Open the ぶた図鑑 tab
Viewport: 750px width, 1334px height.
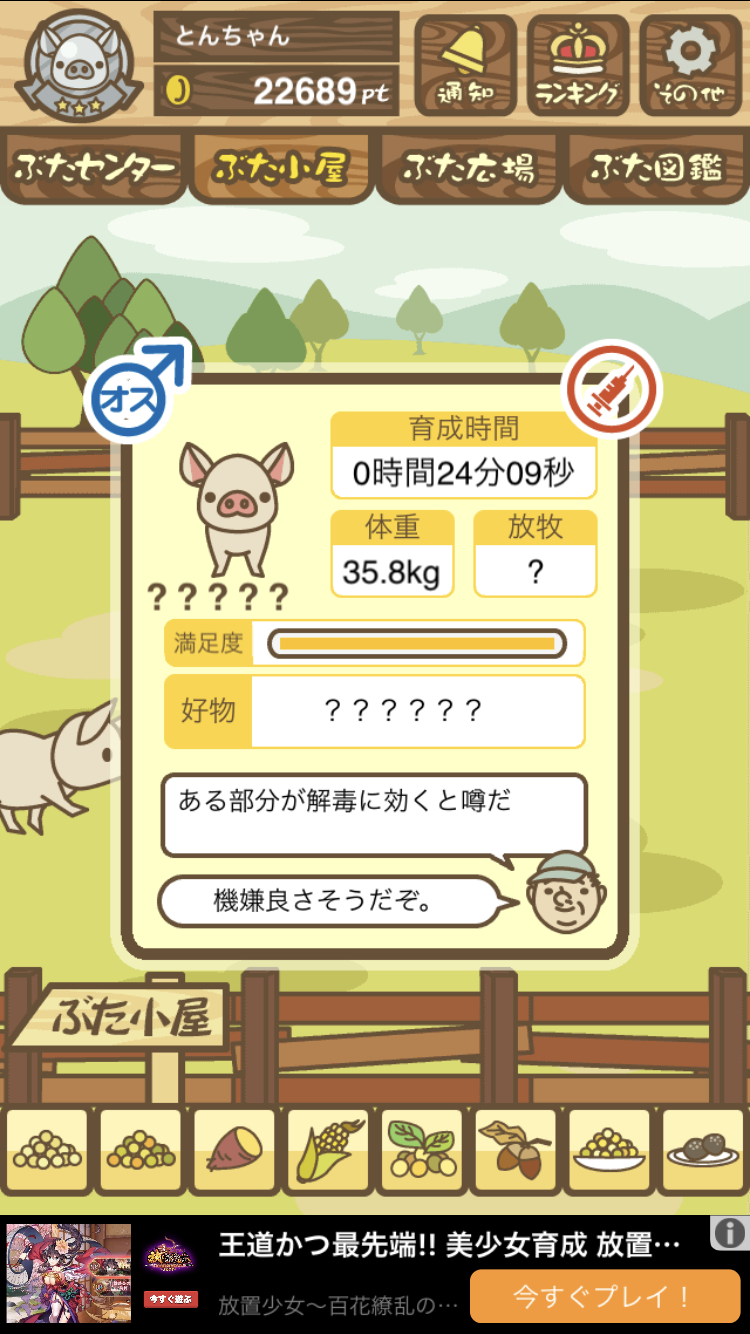[x=656, y=168]
